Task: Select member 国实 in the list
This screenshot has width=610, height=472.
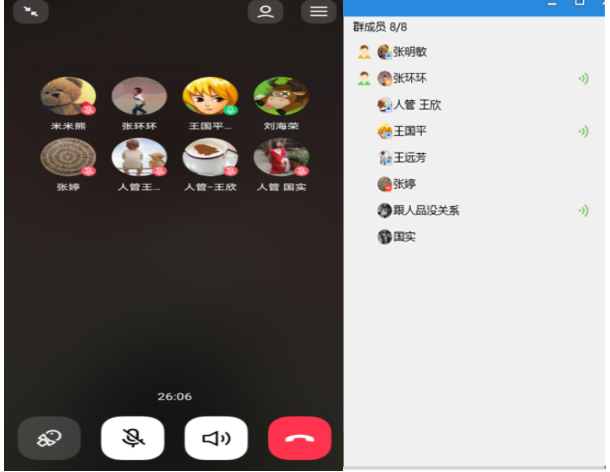Action: click(403, 237)
